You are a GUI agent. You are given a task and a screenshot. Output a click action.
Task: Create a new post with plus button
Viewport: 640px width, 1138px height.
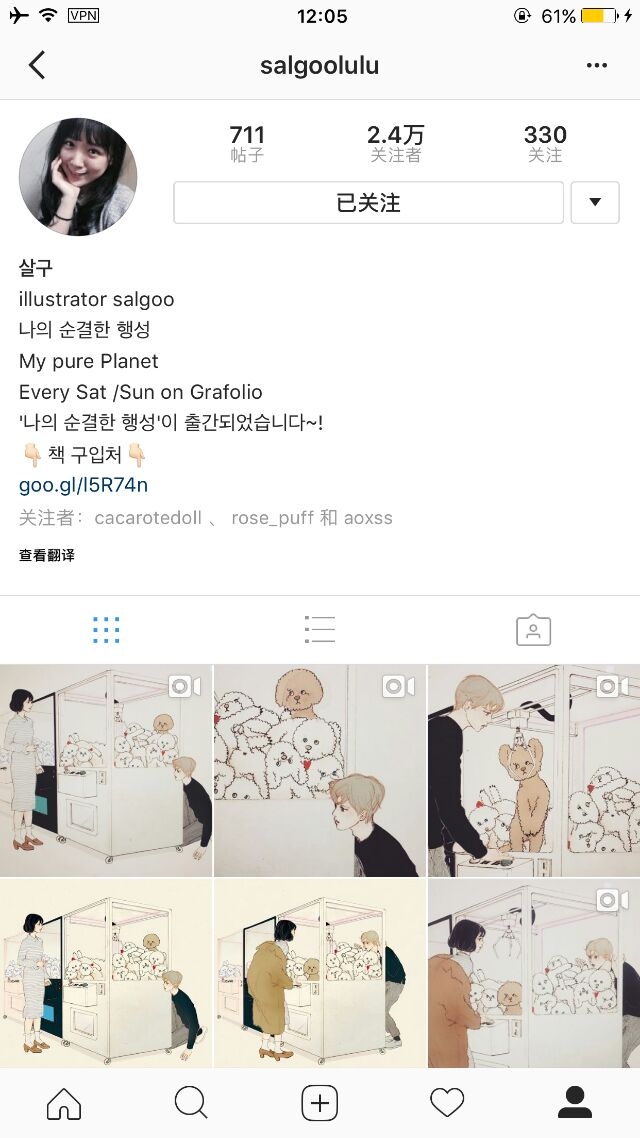click(x=319, y=1103)
